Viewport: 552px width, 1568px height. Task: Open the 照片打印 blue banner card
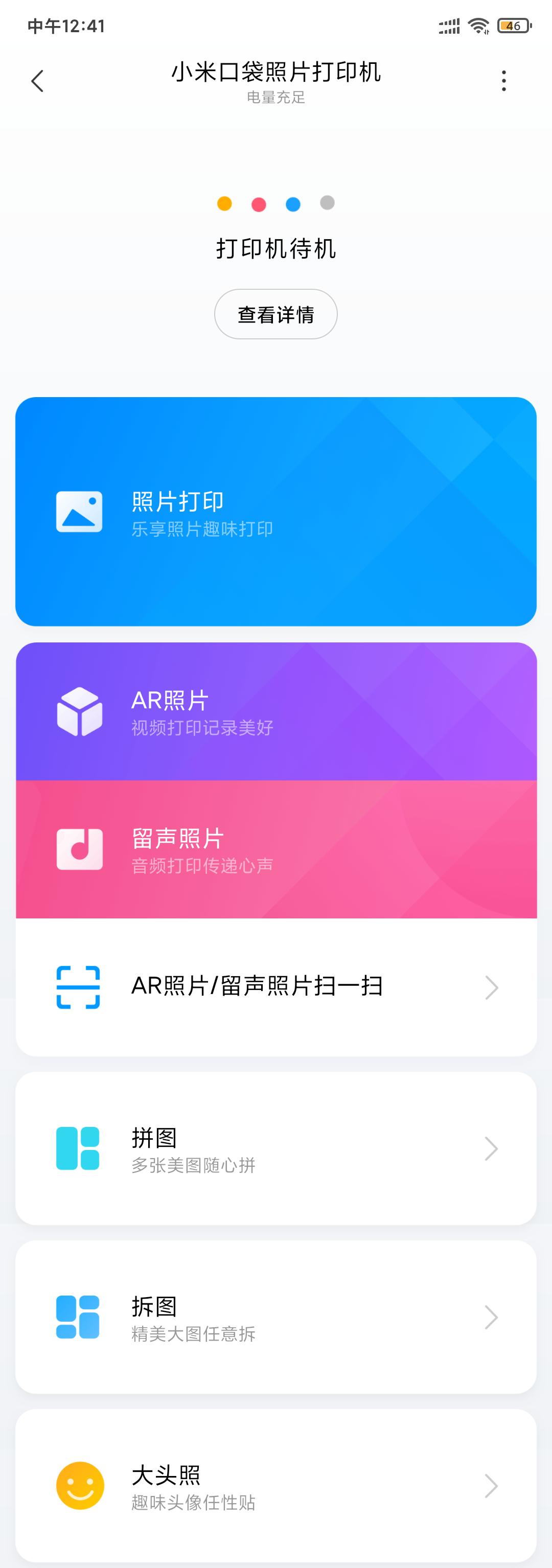(275, 511)
